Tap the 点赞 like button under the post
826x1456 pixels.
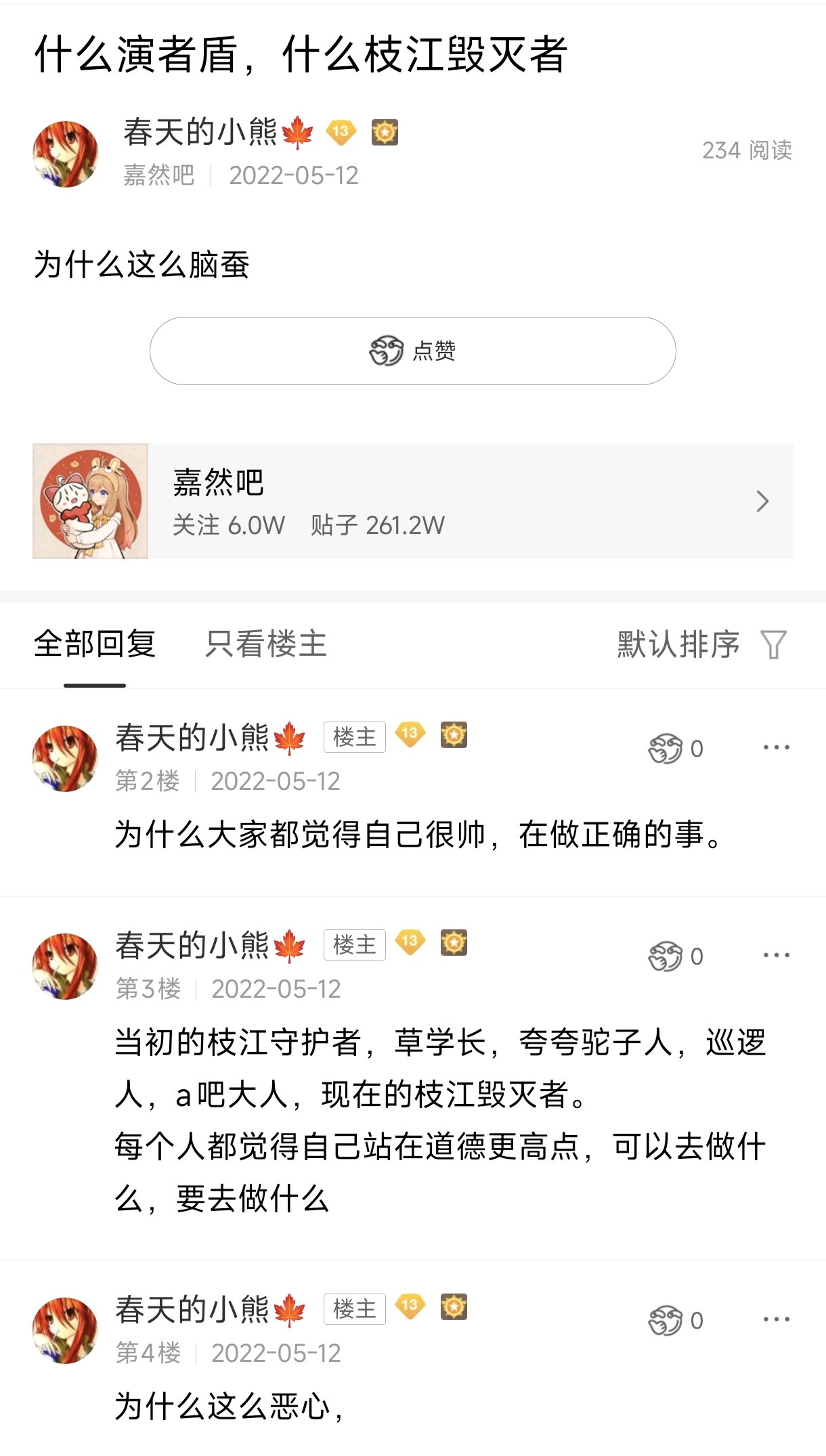(x=412, y=351)
